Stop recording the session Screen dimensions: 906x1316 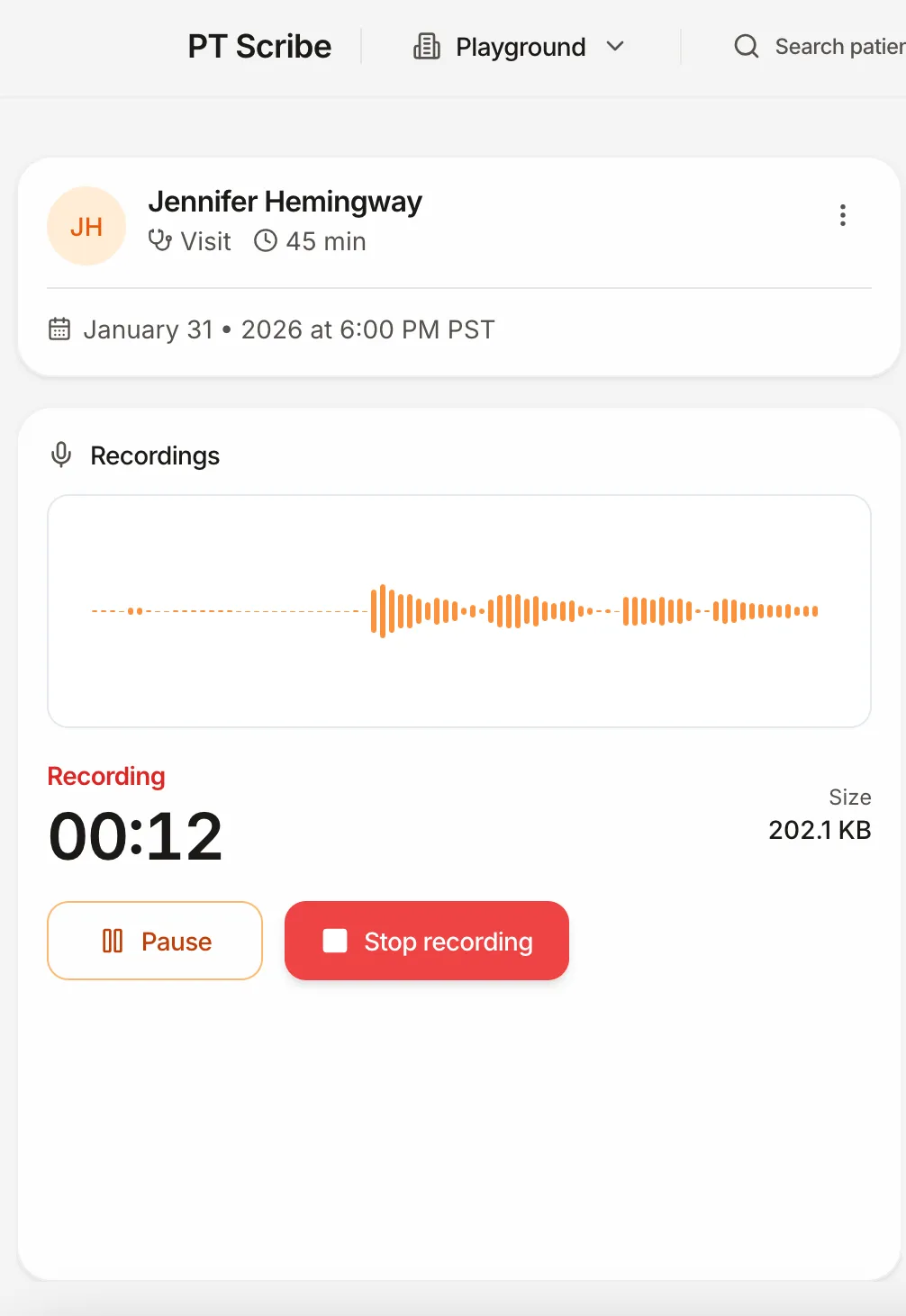click(426, 941)
